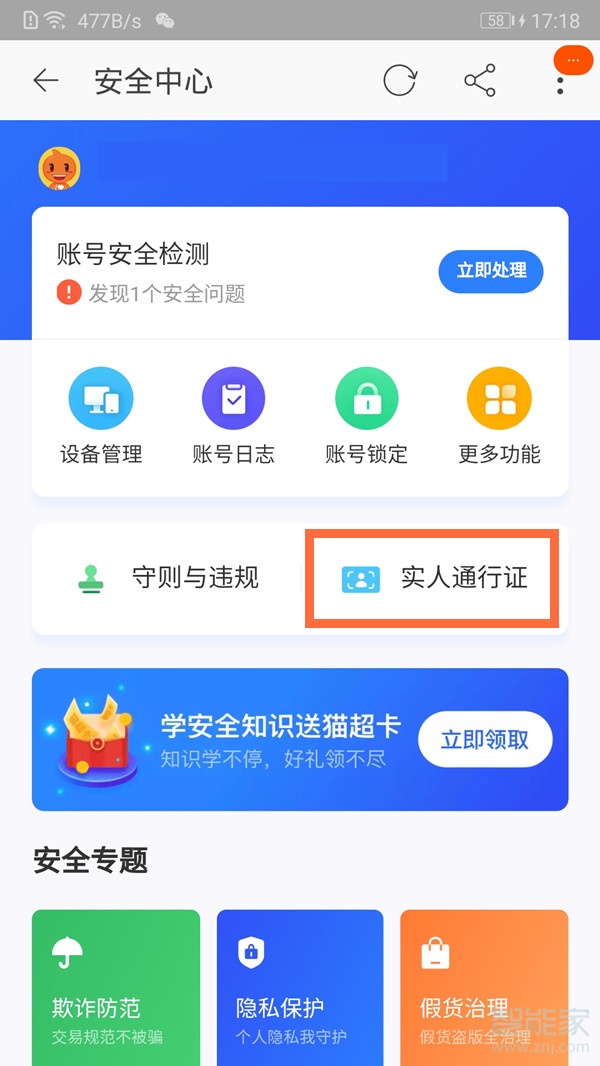The width and height of the screenshot is (600, 1066).
Task: Tap 立即领取 on the banner
Action: 484,740
